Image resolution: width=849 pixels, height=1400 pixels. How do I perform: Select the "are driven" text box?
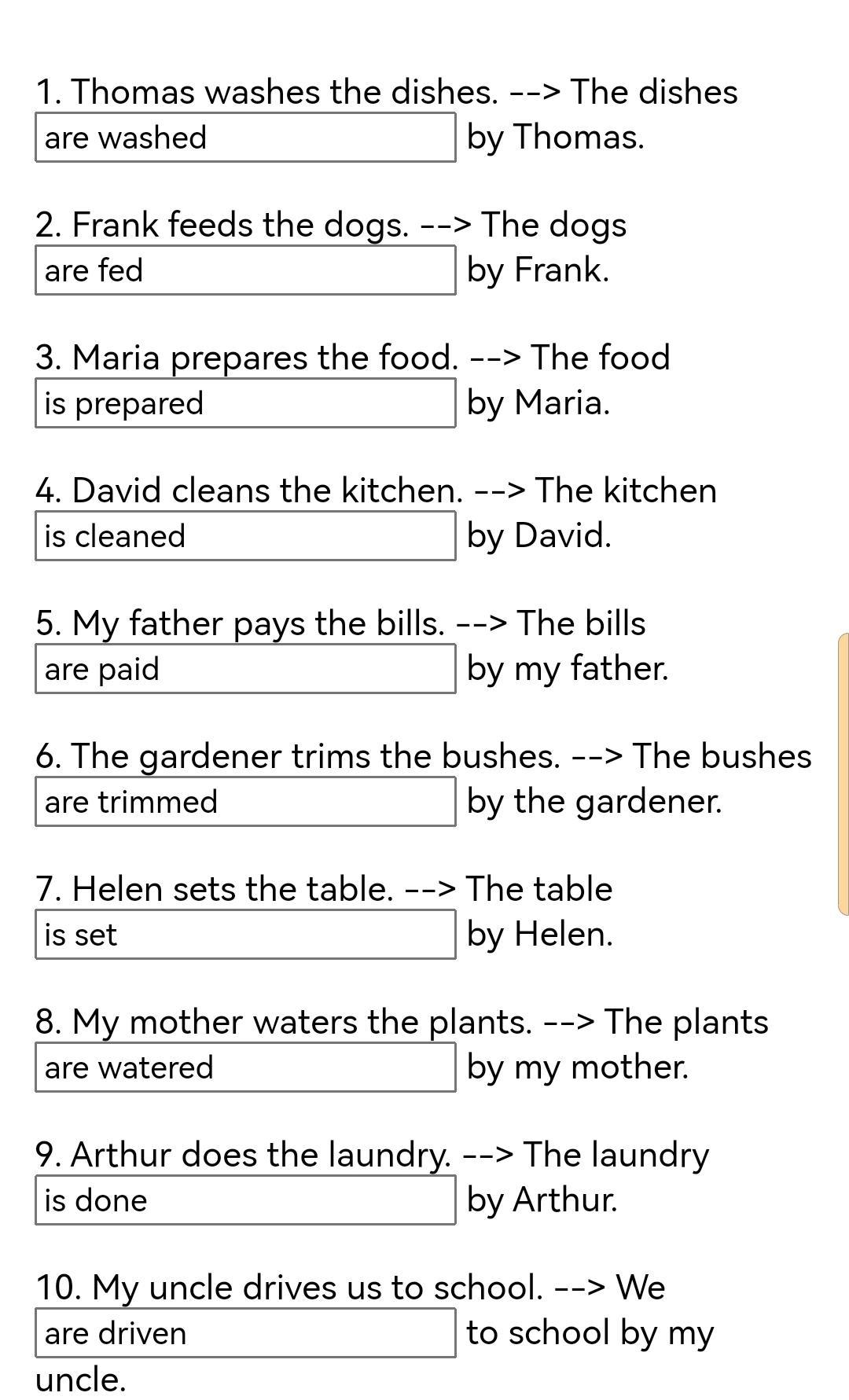[x=245, y=1333]
